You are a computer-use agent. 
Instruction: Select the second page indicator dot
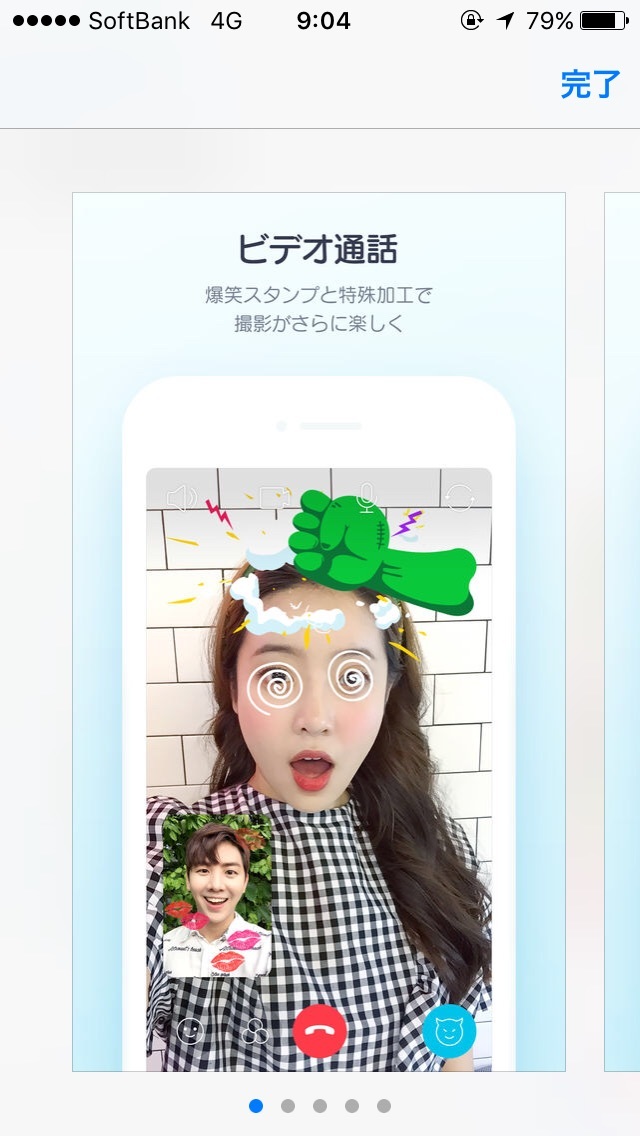[288, 1106]
